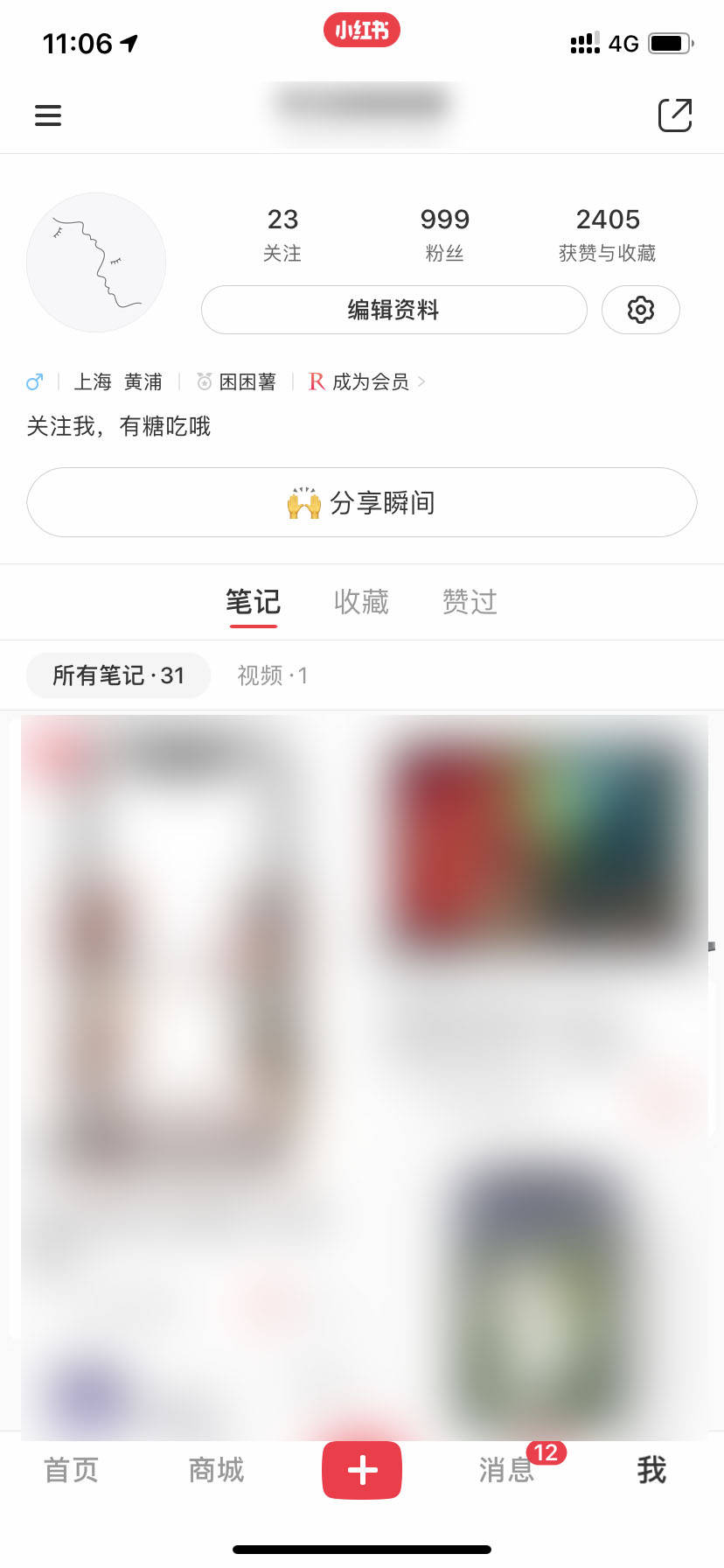Select the 所有笔记·31 chip
The width and height of the screenshot is (724, 1568).
point(118,675)
